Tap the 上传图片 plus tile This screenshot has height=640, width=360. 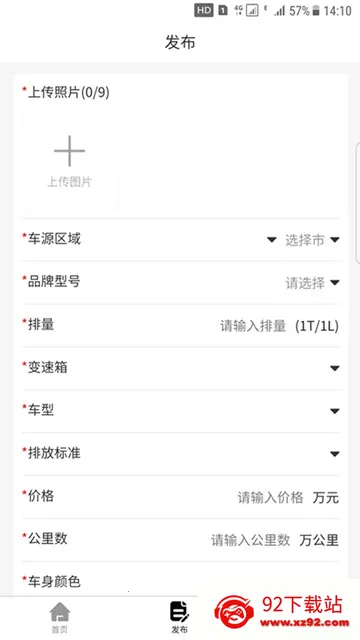click(x=70, y=161)
